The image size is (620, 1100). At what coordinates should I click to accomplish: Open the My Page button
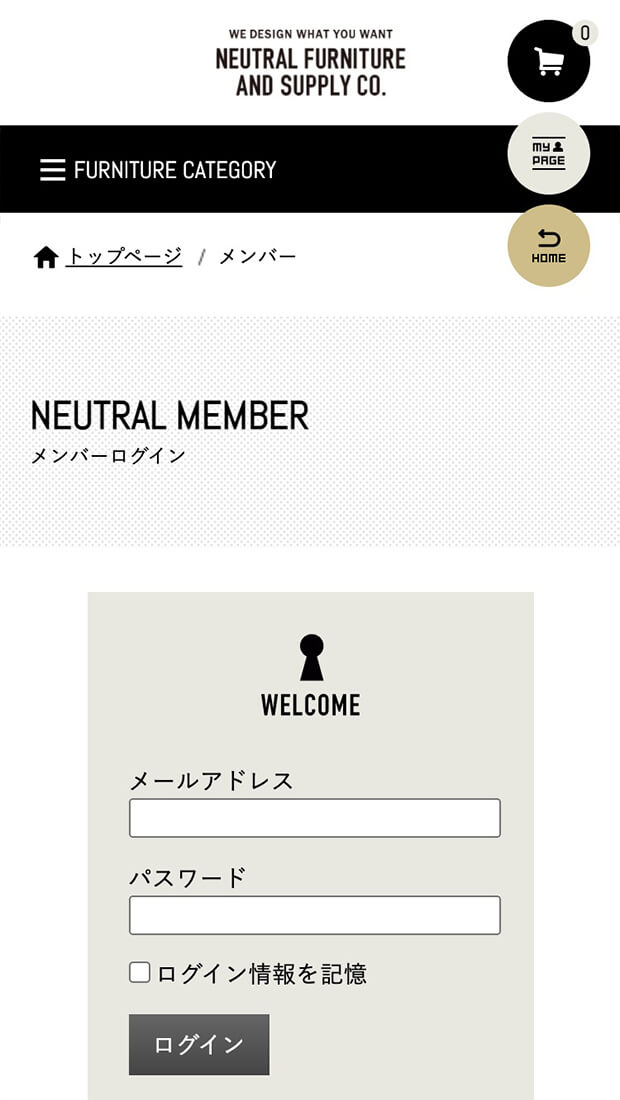548,154
